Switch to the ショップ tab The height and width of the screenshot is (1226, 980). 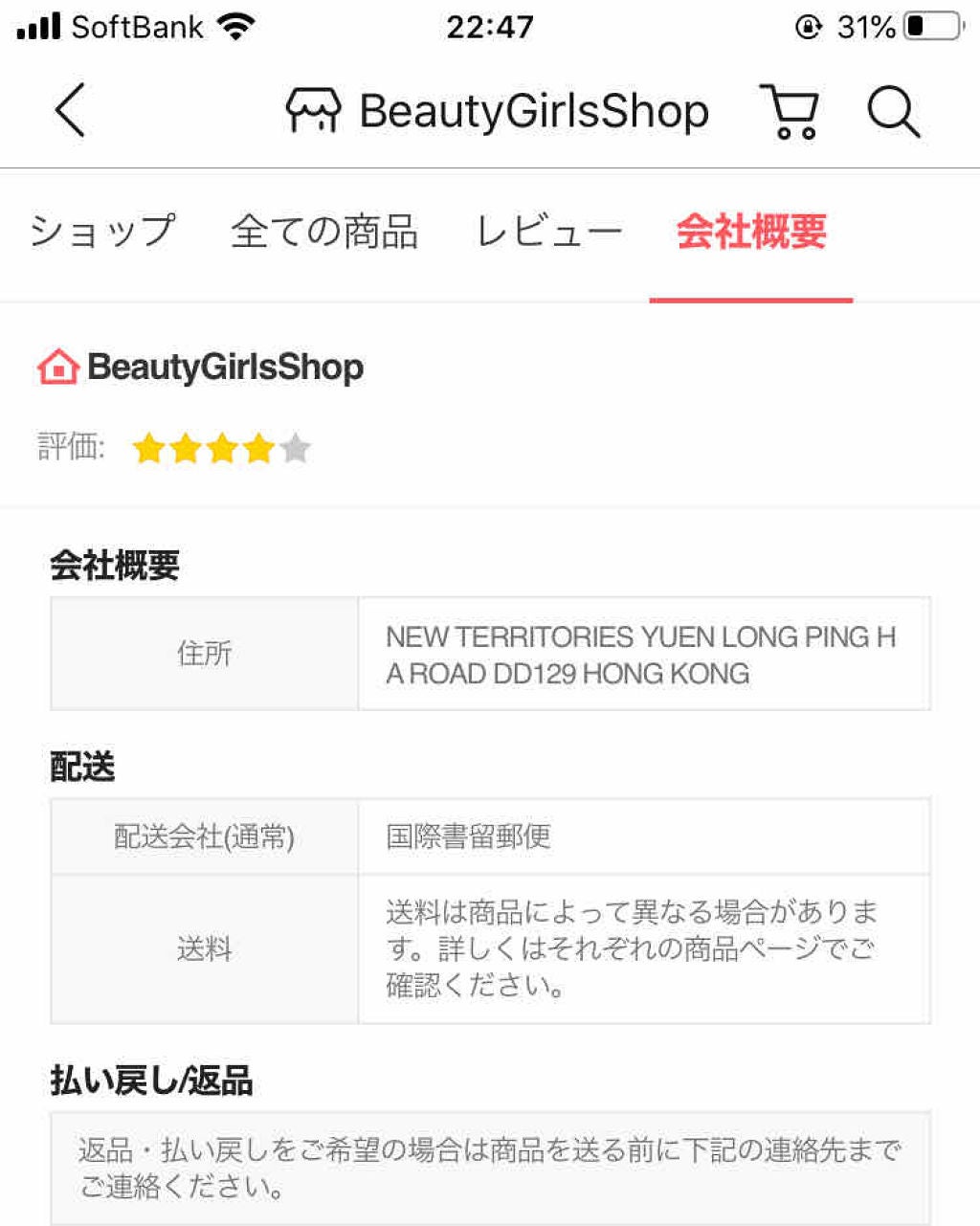click(102, 232)
